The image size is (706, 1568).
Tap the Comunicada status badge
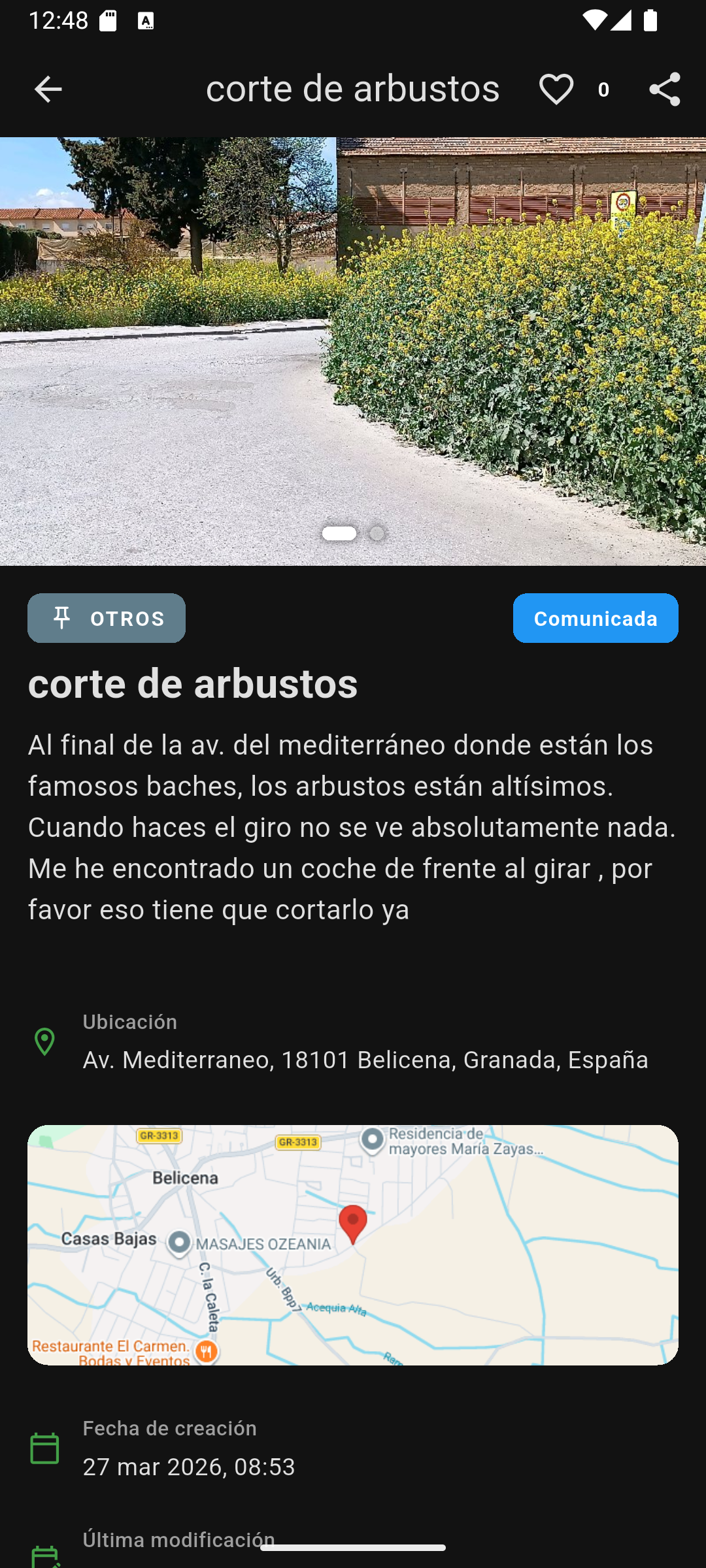pyautogui.click(x=595, y=617)
